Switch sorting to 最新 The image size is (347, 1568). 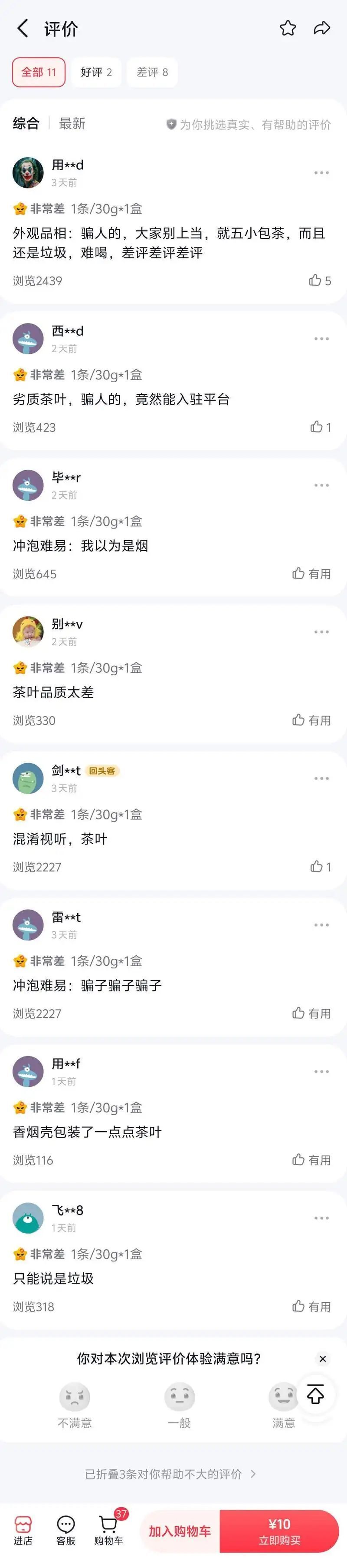pyautogui.click(x=72, y=124)
